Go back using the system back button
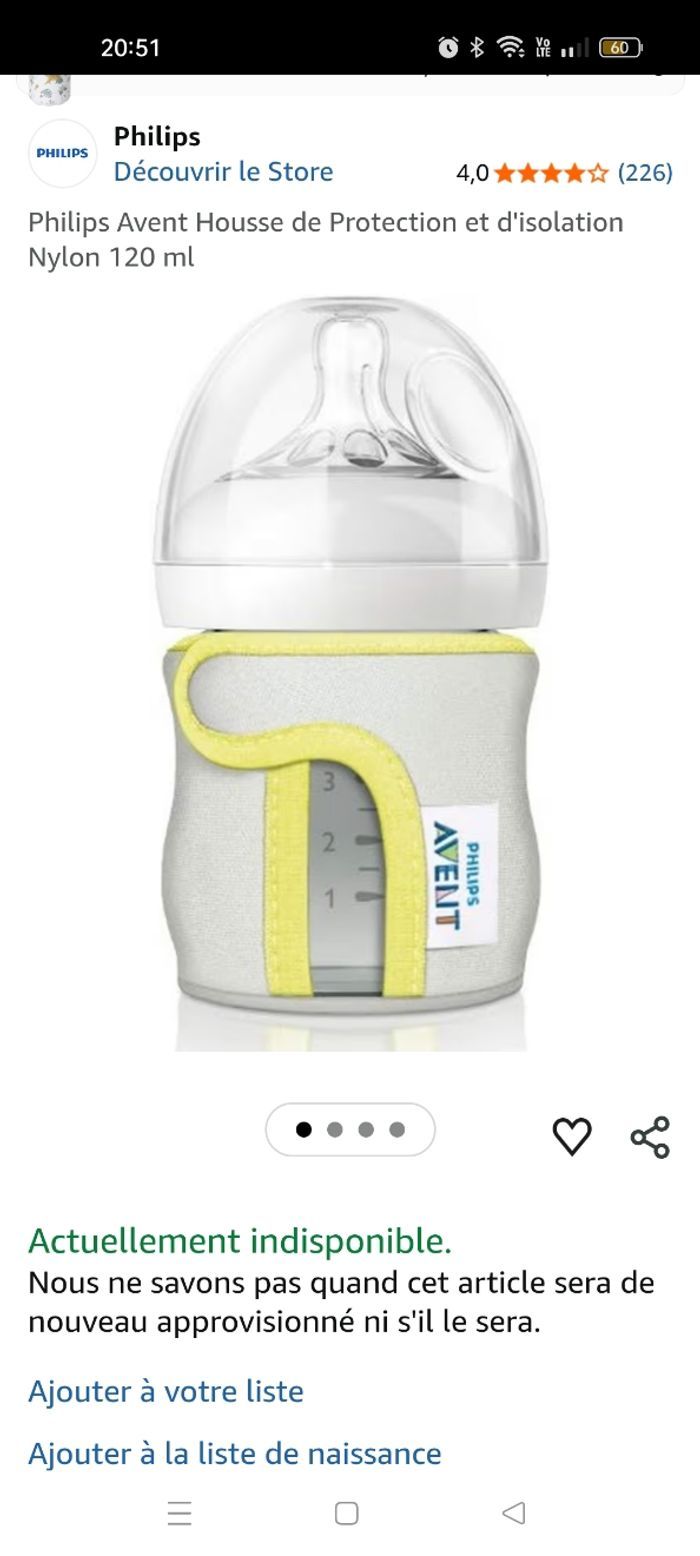 [x=514, y=1513]
